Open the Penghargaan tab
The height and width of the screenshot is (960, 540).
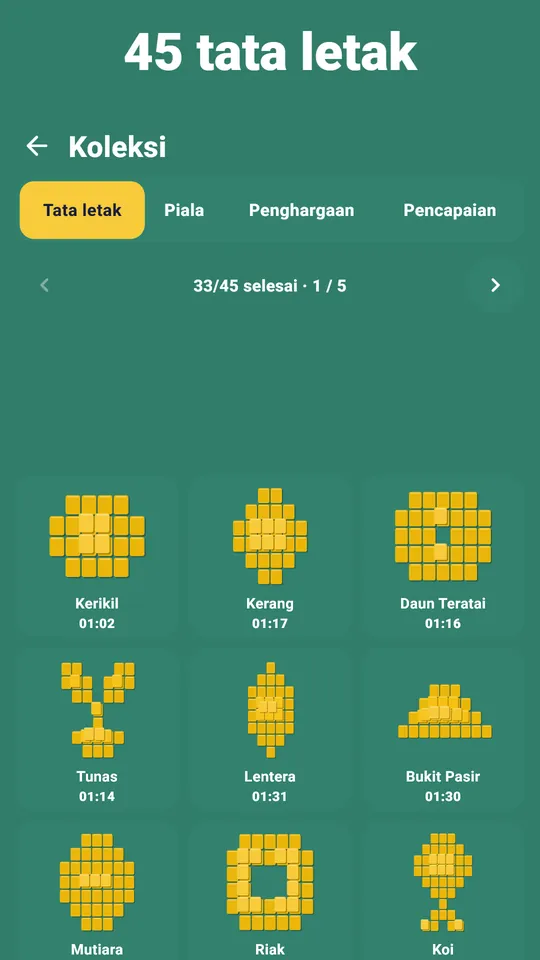point(301,210)
